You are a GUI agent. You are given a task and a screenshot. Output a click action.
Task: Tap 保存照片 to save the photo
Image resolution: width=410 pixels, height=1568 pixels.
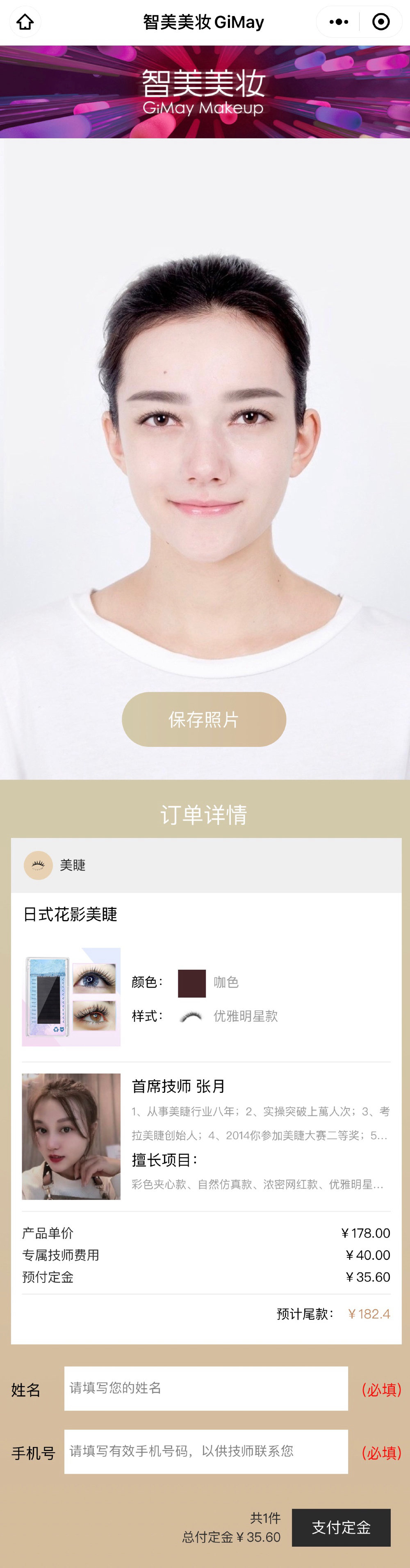coord(204,719)
